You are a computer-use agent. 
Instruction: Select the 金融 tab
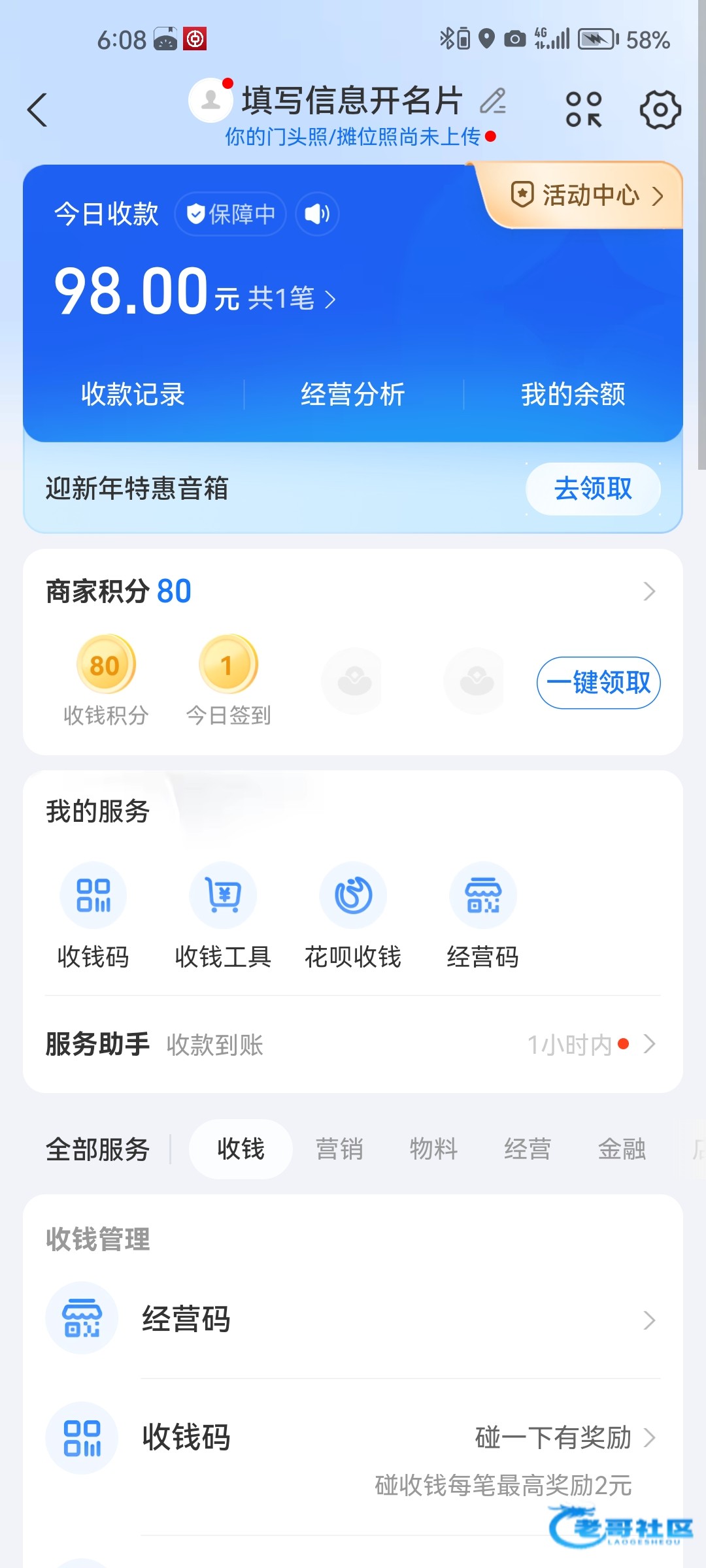622,1149
